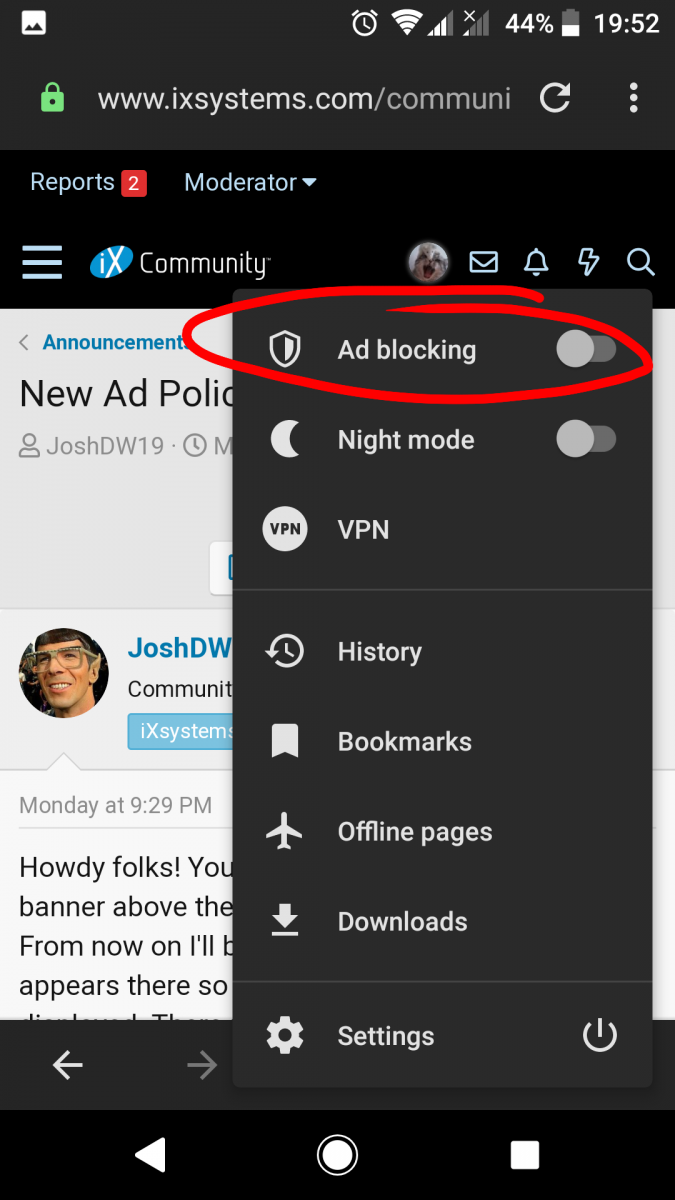Tap the URL address bar

click(x=303, y=99)
